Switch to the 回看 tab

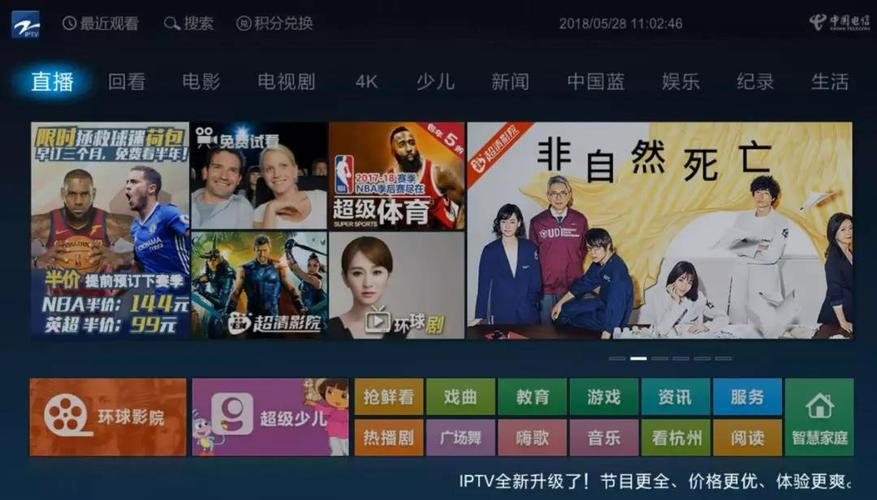[x=126, y=82]
